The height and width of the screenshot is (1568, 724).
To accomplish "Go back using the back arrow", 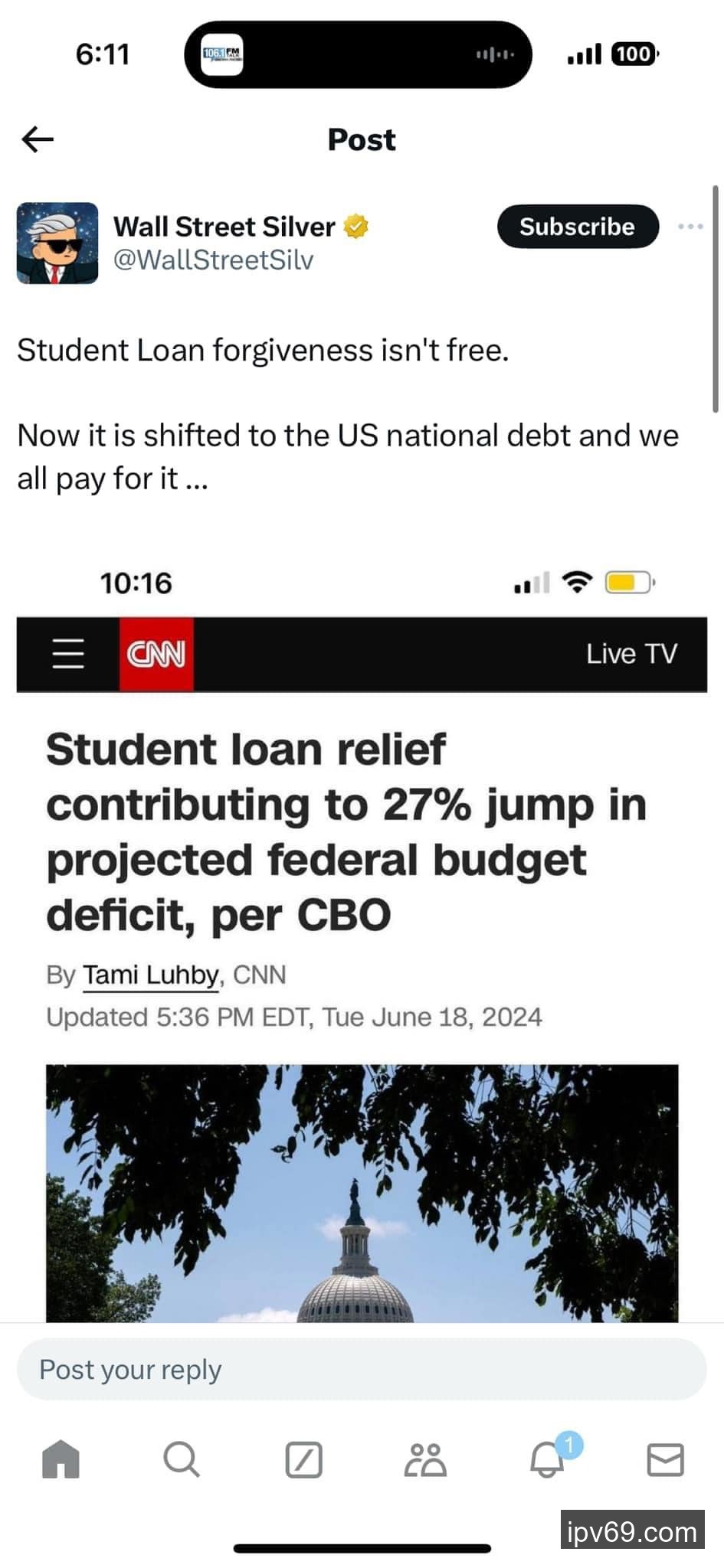I will click(38, 139).
